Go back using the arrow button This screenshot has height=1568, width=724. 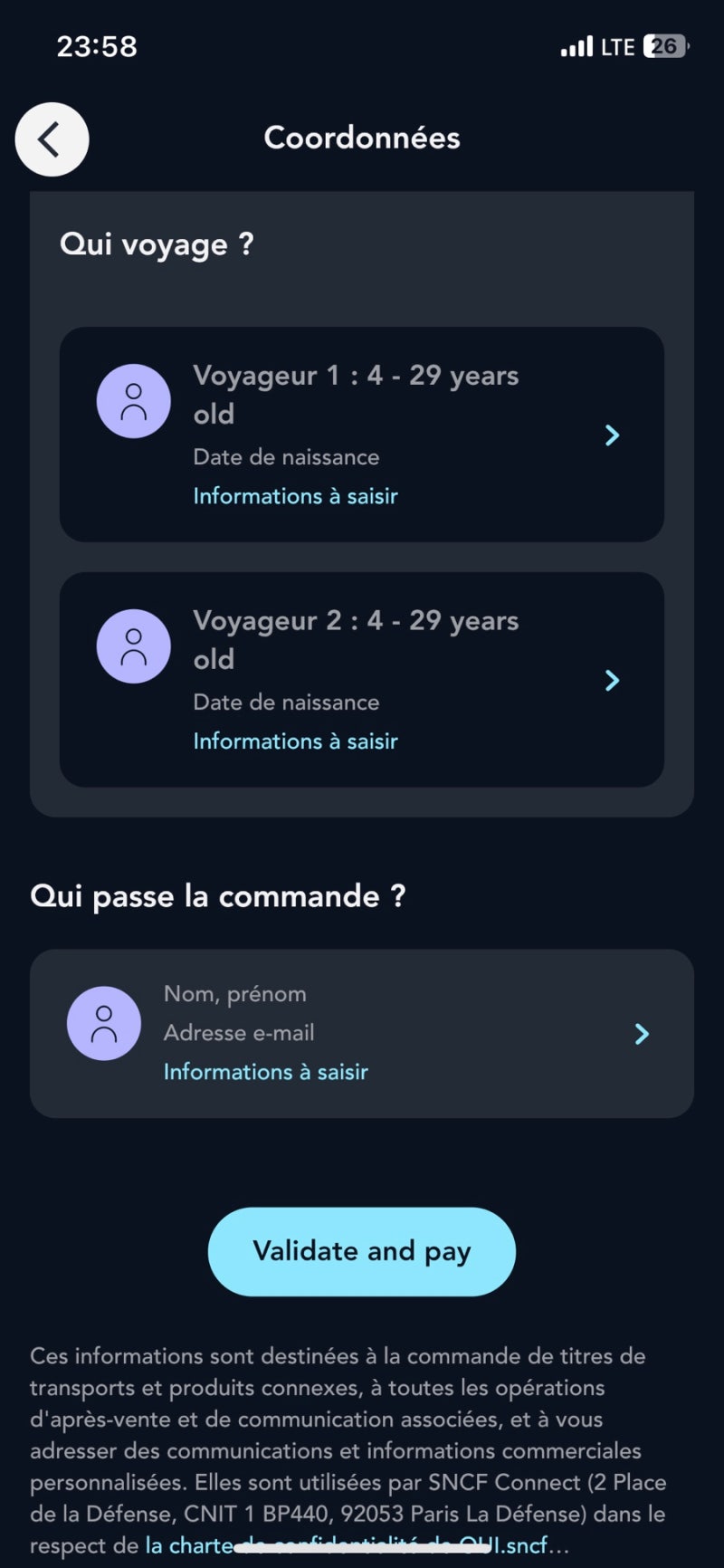[52, 139]
